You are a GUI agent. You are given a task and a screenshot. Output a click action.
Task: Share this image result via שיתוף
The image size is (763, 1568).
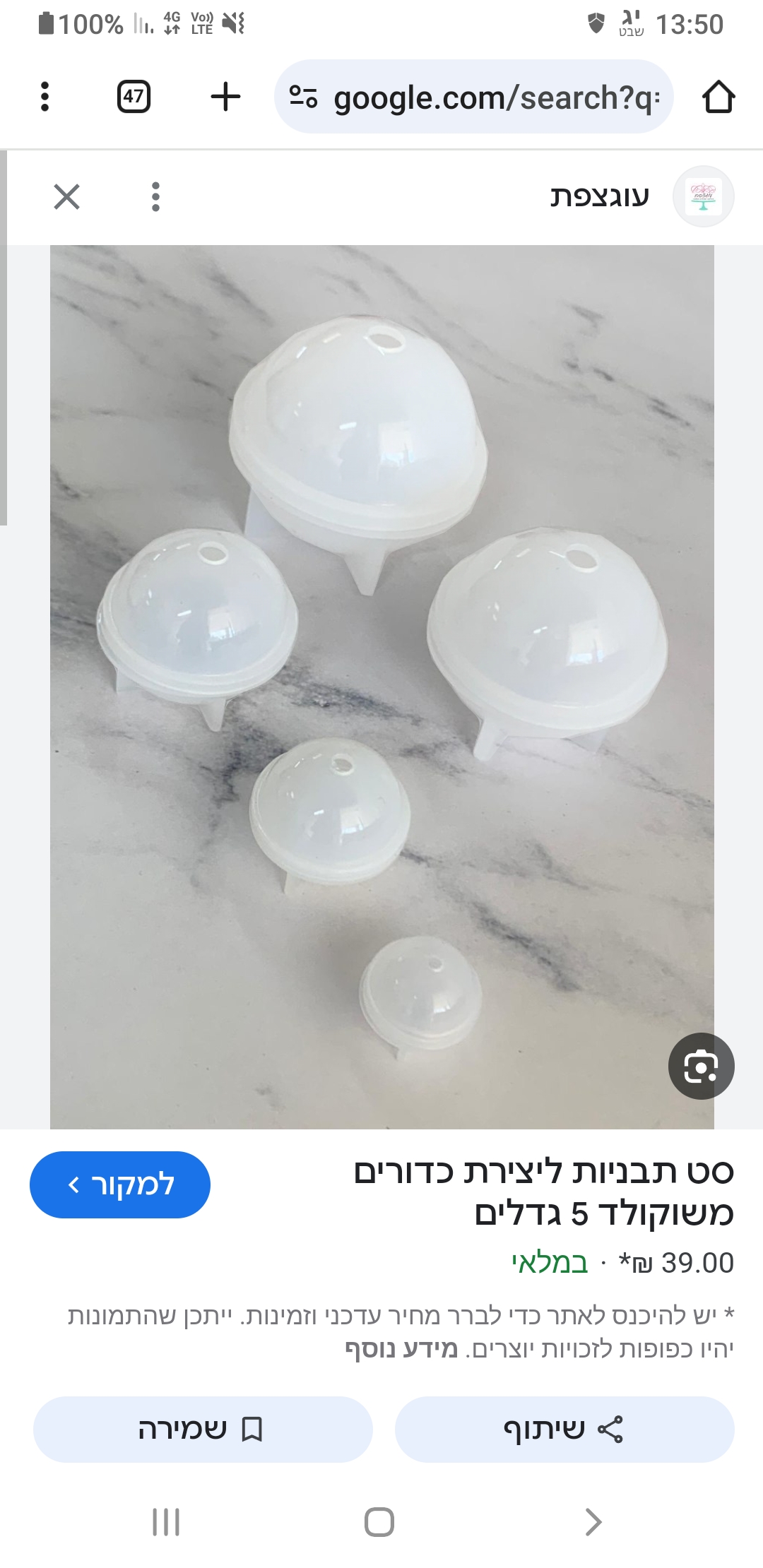coord(564,1429)
